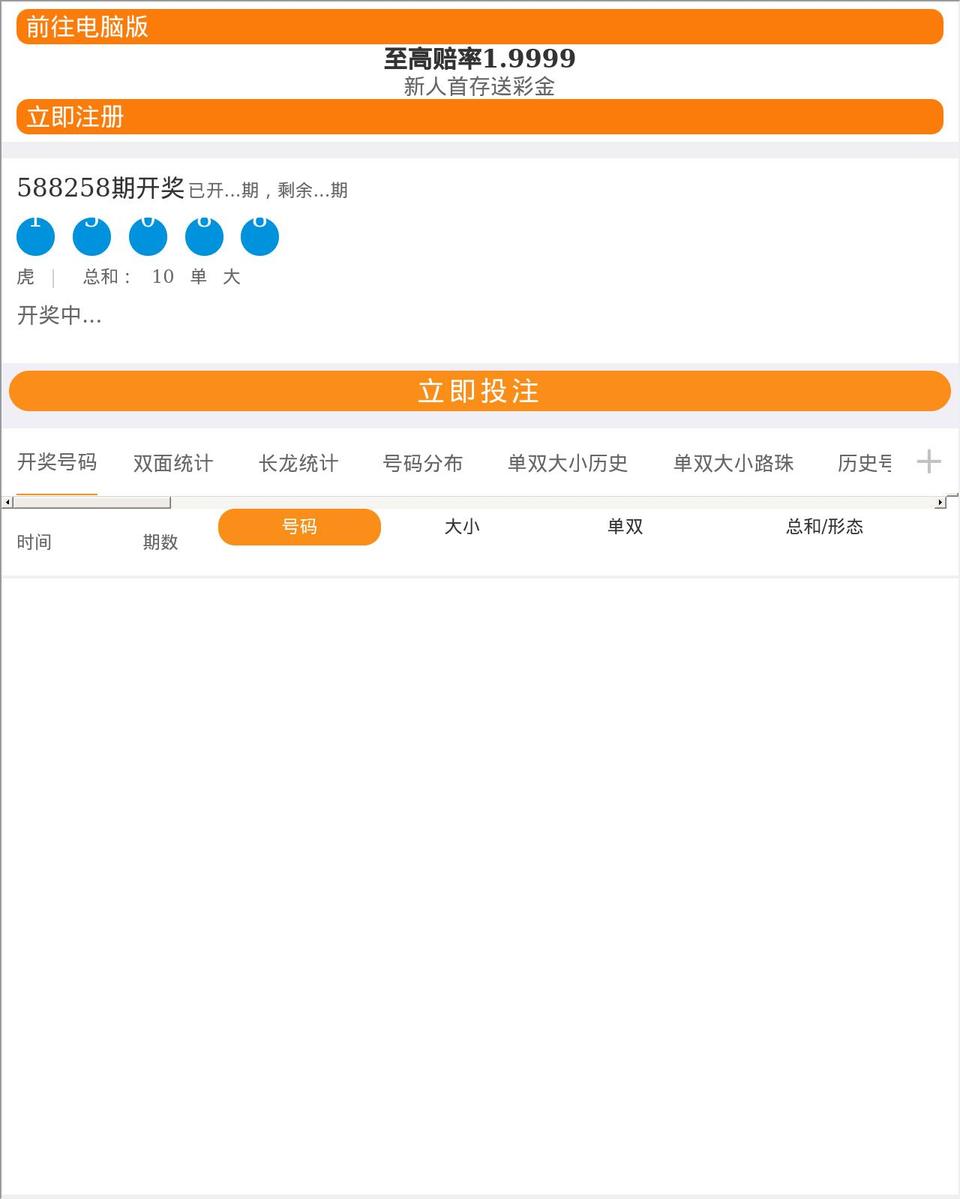
Task: Expand the hidden 历史号 tab on the right
Action: (x=866, y=463)
